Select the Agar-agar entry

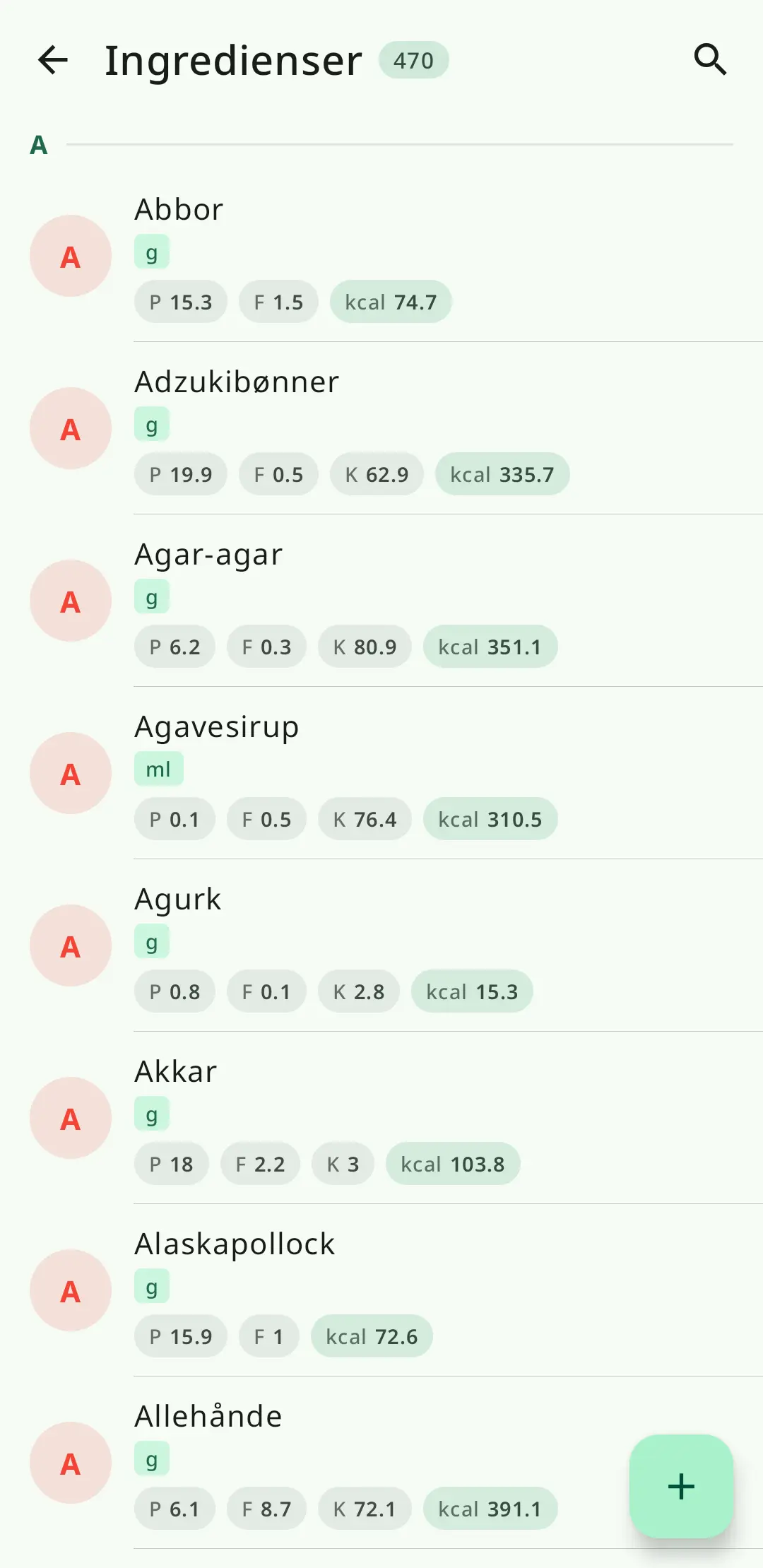point(381,601)
